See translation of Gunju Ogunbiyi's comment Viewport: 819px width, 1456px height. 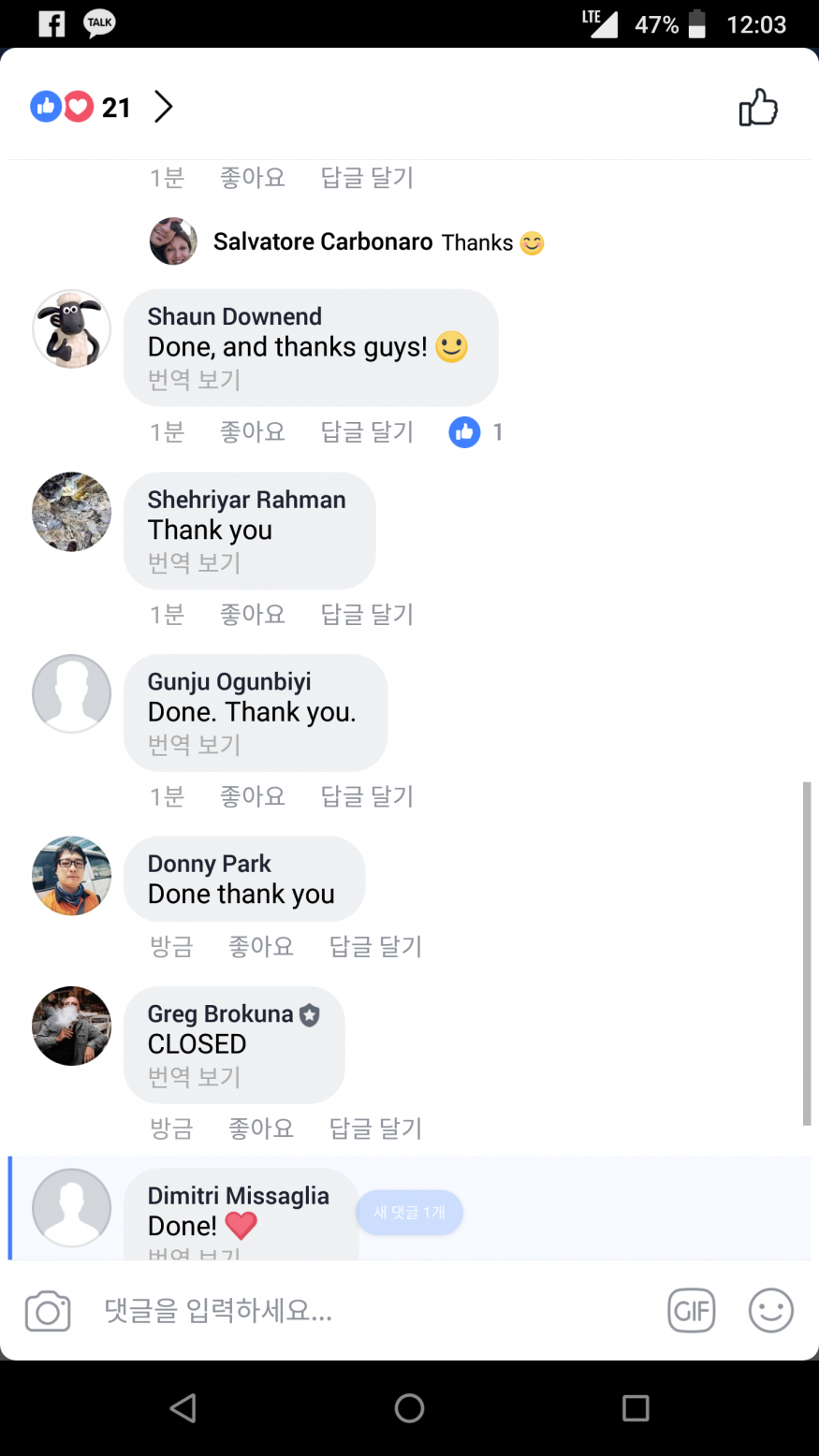click(195, 745)
